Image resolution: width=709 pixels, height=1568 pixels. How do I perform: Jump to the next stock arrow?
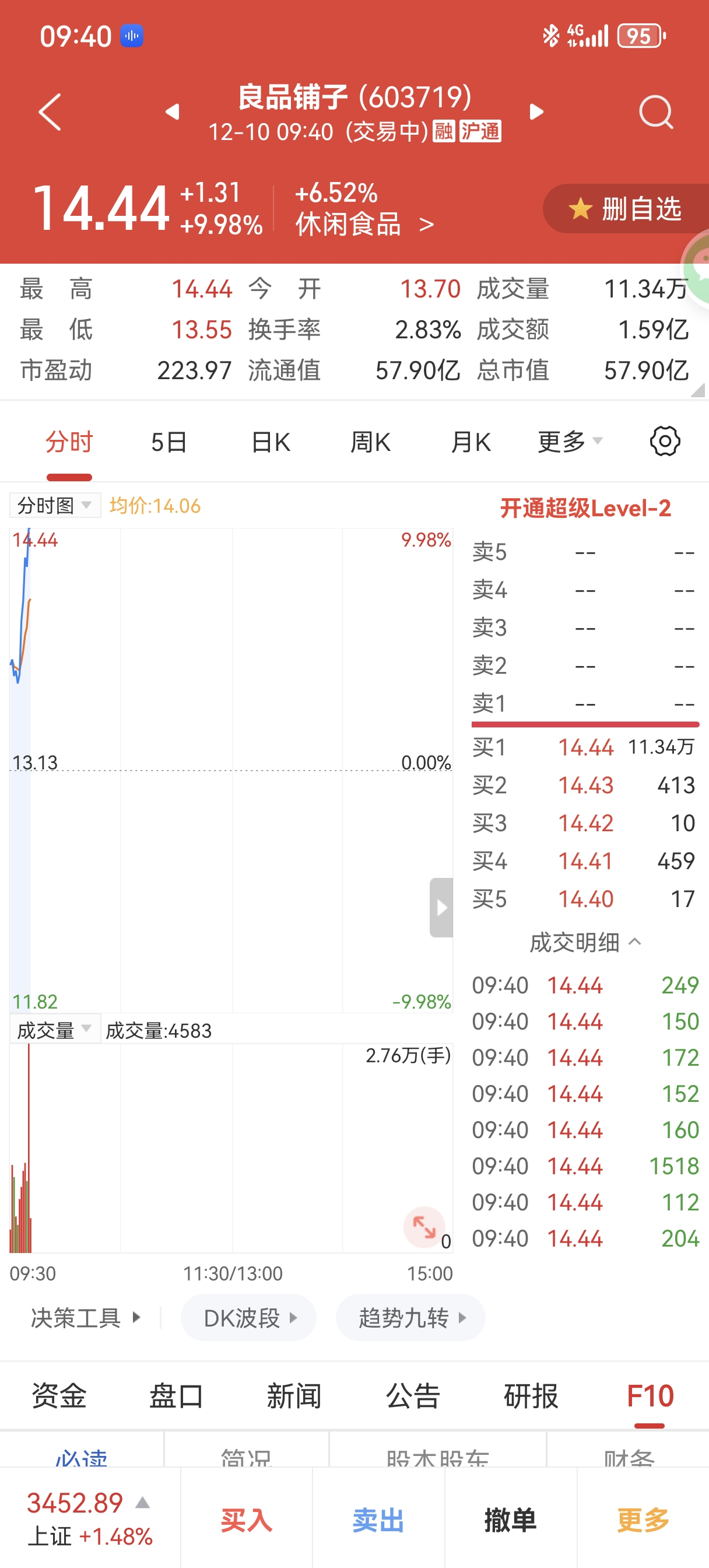536,112
